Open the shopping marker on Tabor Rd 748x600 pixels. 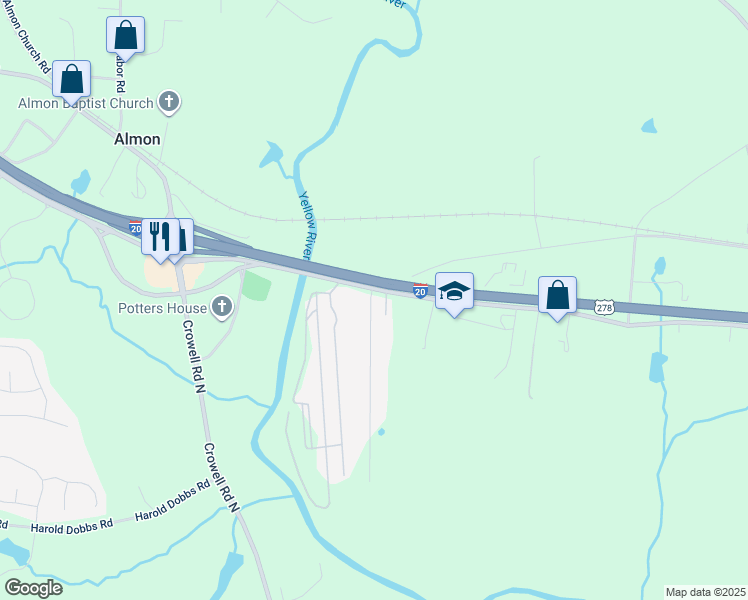[x=126, y=35]
